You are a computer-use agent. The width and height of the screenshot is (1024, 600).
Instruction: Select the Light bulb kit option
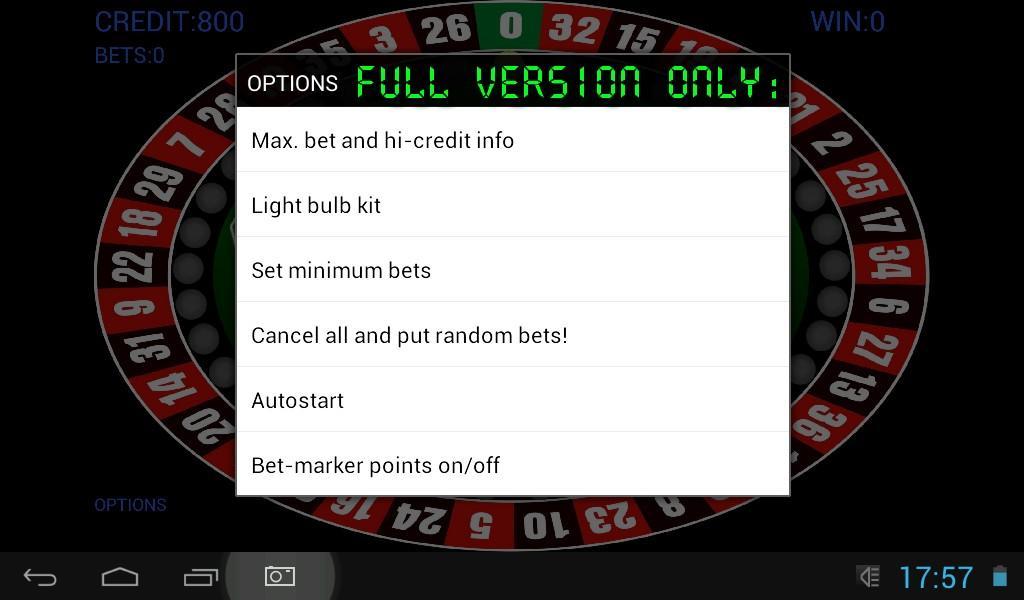point(512,205)
